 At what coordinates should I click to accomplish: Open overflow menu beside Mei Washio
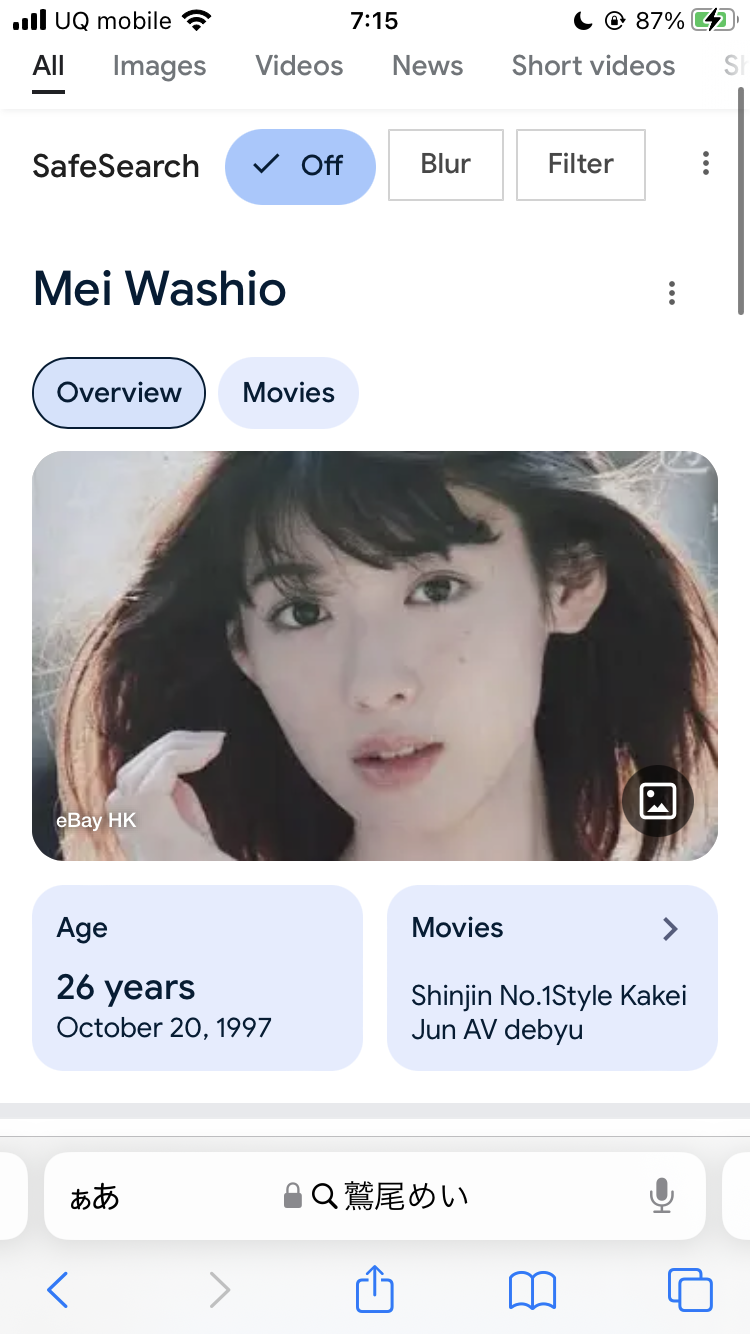672,293
